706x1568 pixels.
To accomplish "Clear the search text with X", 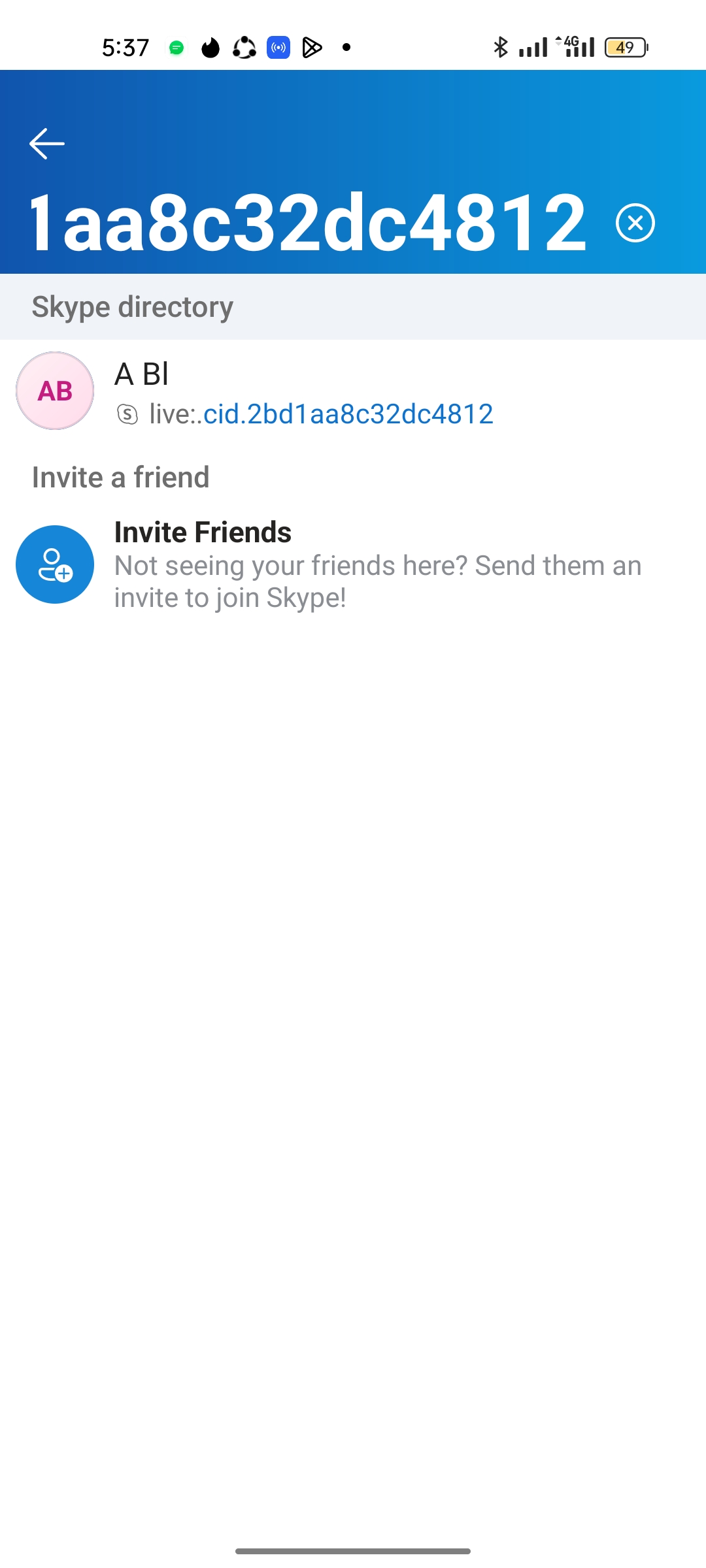I will pos(635,223).
